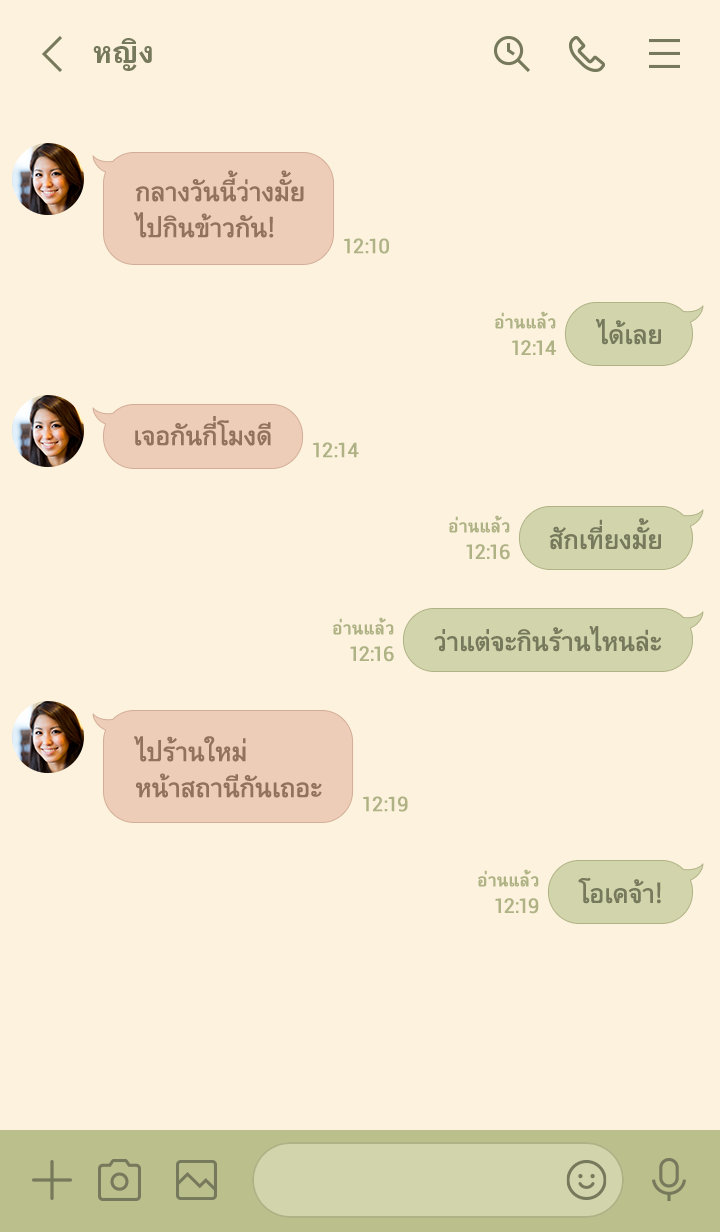Start a voice call with หญิง
This screenshot has width=720, height=1232.
coord(587,54)
